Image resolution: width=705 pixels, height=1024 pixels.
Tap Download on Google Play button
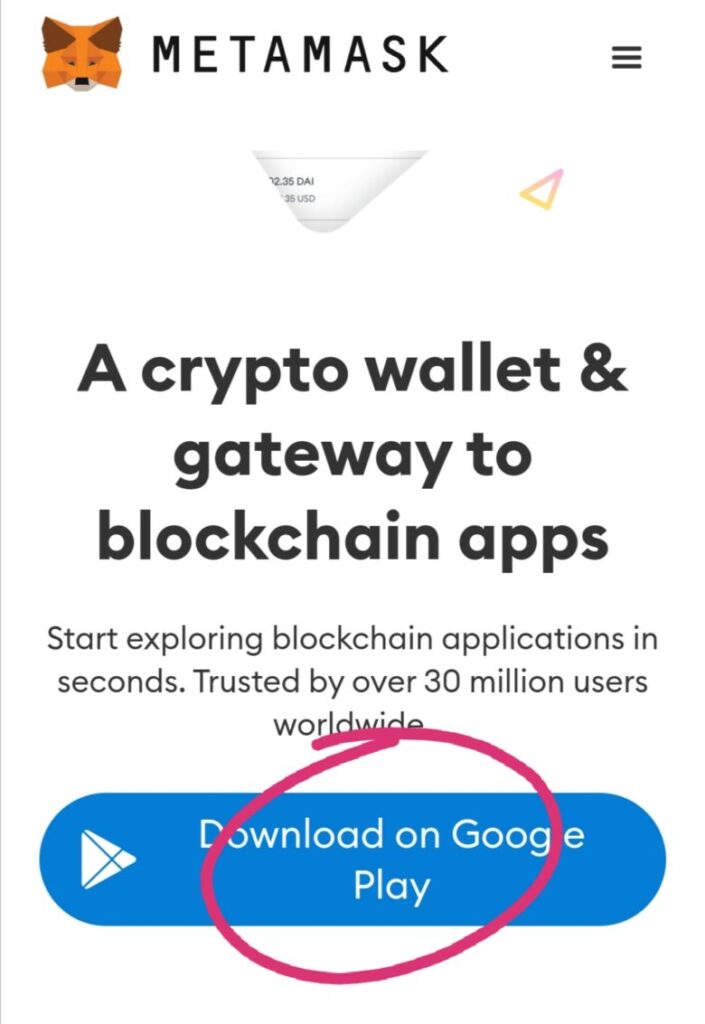tap(353, 859)
